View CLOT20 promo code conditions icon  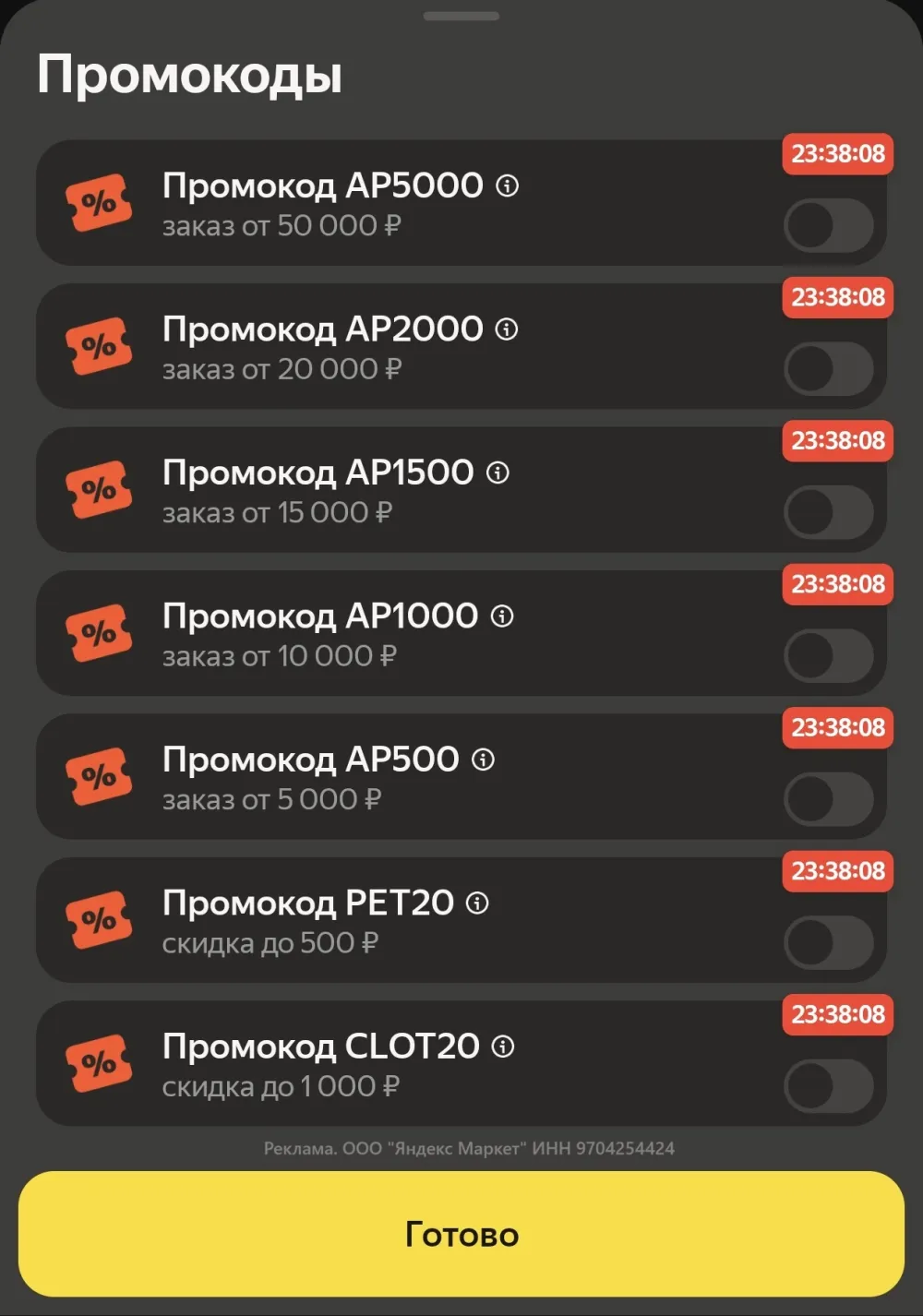click(503, 1047)
